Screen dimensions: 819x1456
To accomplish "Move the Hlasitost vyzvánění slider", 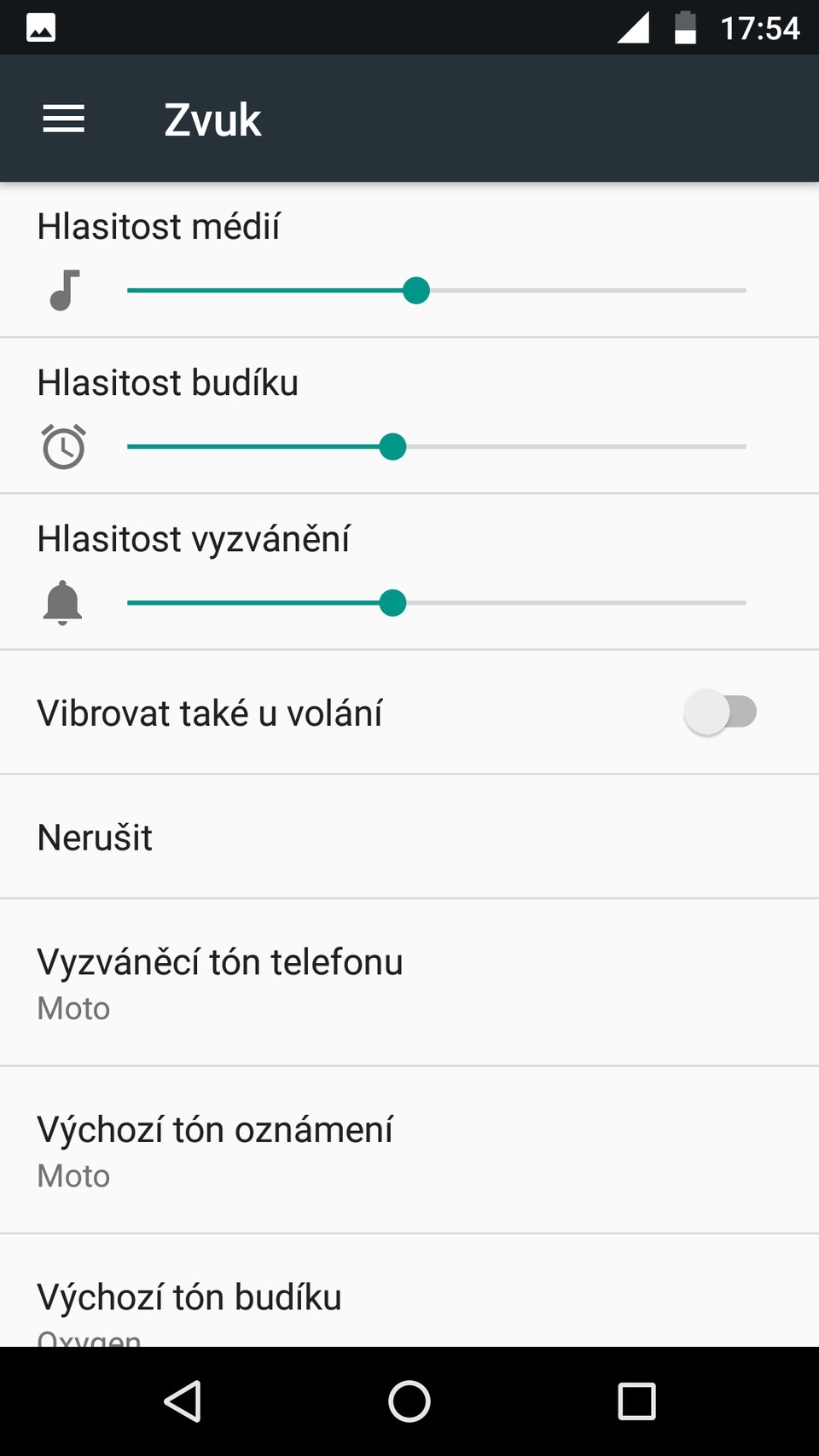I will point(393,603).
